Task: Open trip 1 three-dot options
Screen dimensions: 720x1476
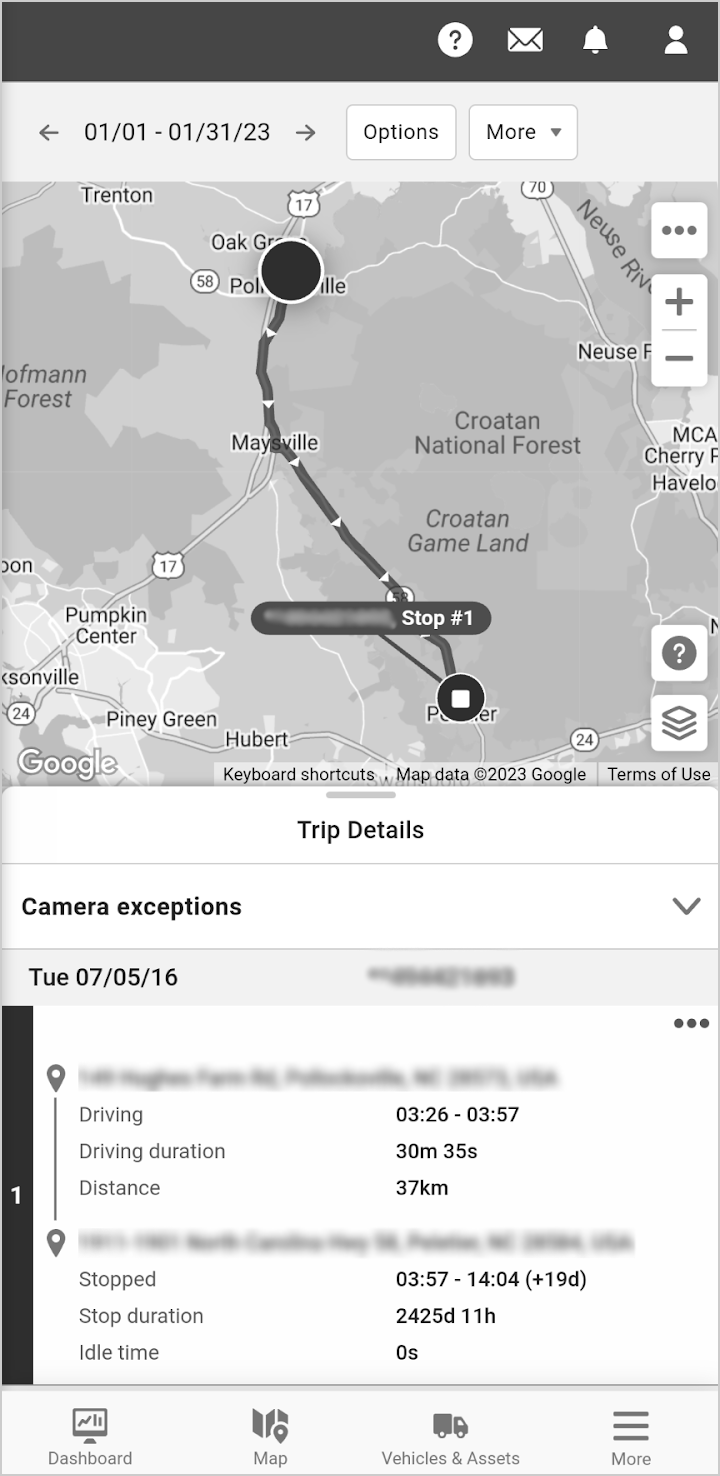Action: [691, 1024]
